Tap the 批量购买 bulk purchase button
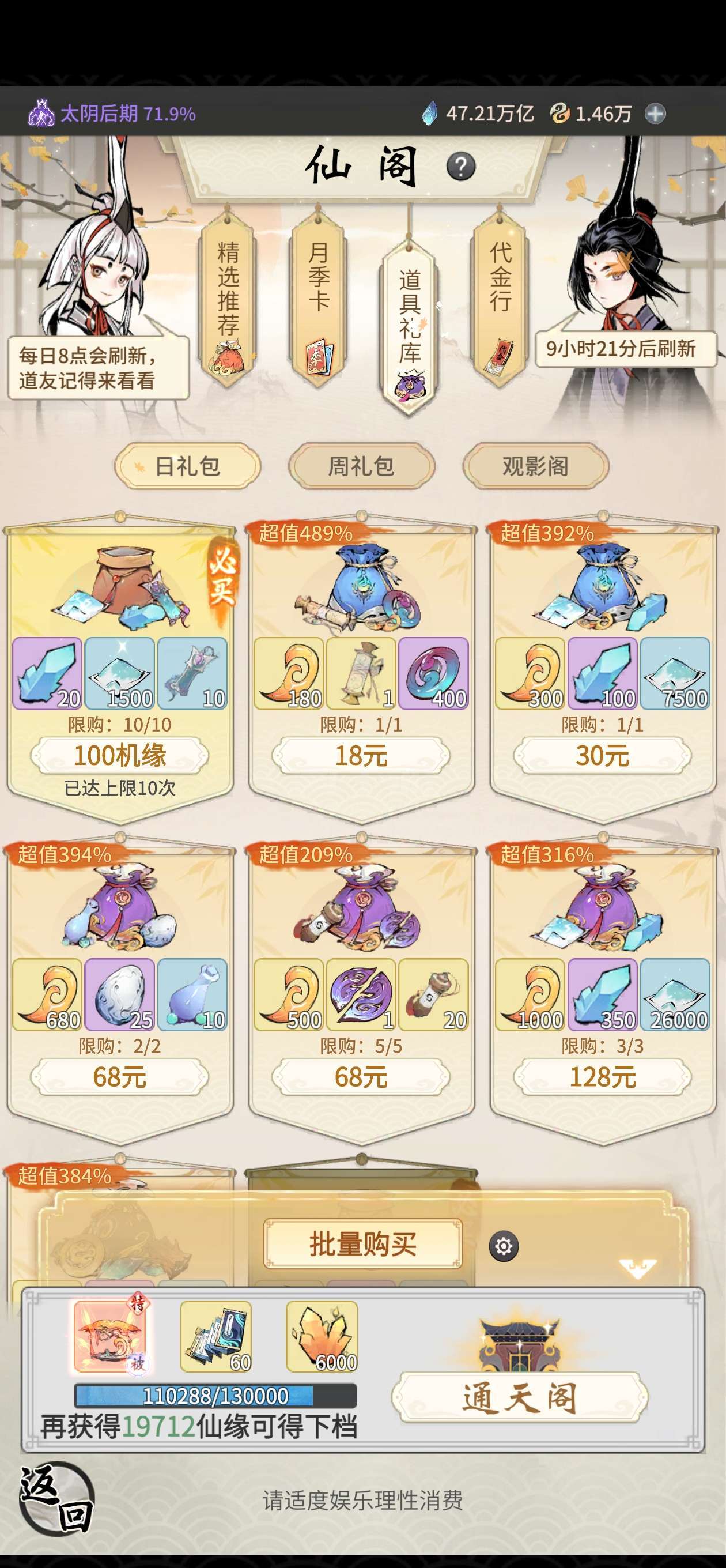This screenshot has width=726, height=1568. point(362,1244)
